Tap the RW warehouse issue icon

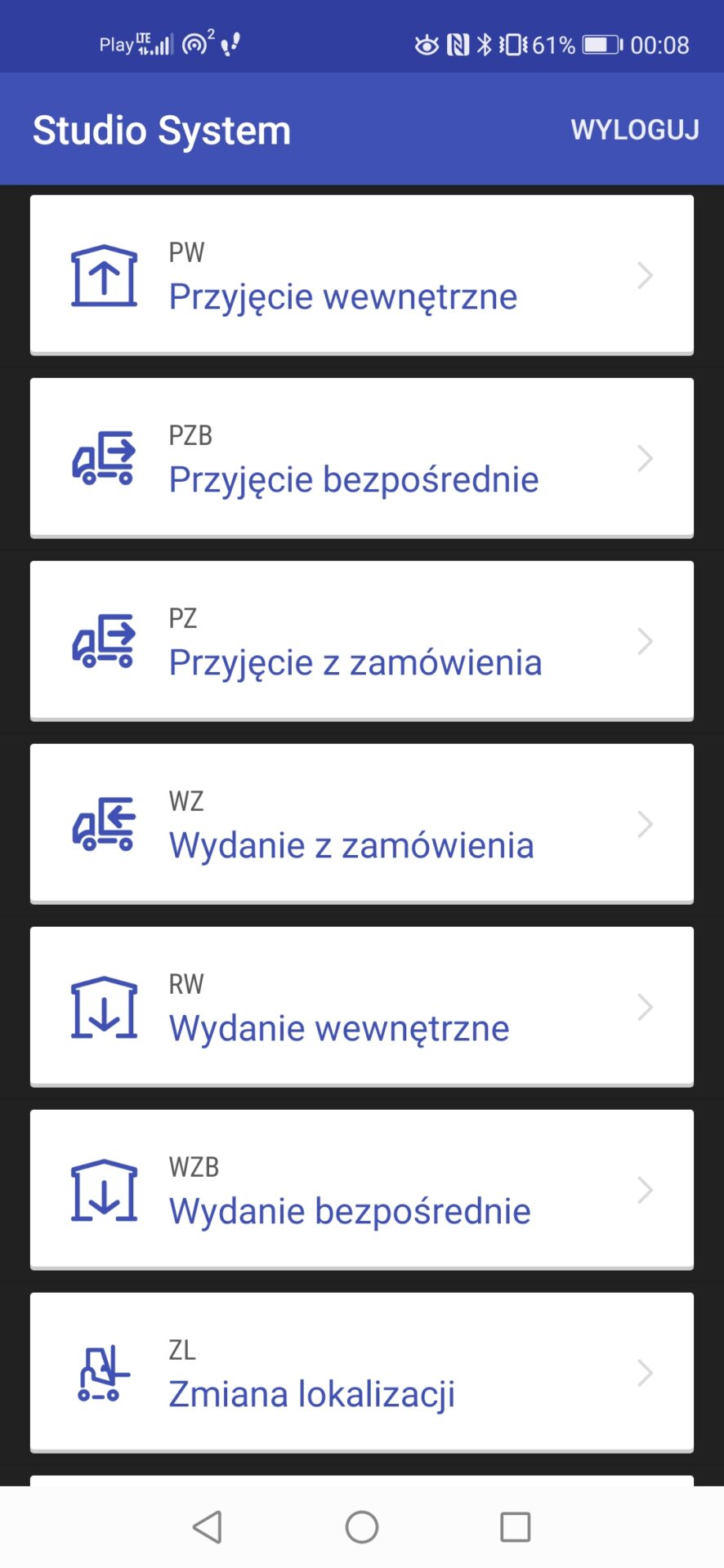coord(103,1007)
